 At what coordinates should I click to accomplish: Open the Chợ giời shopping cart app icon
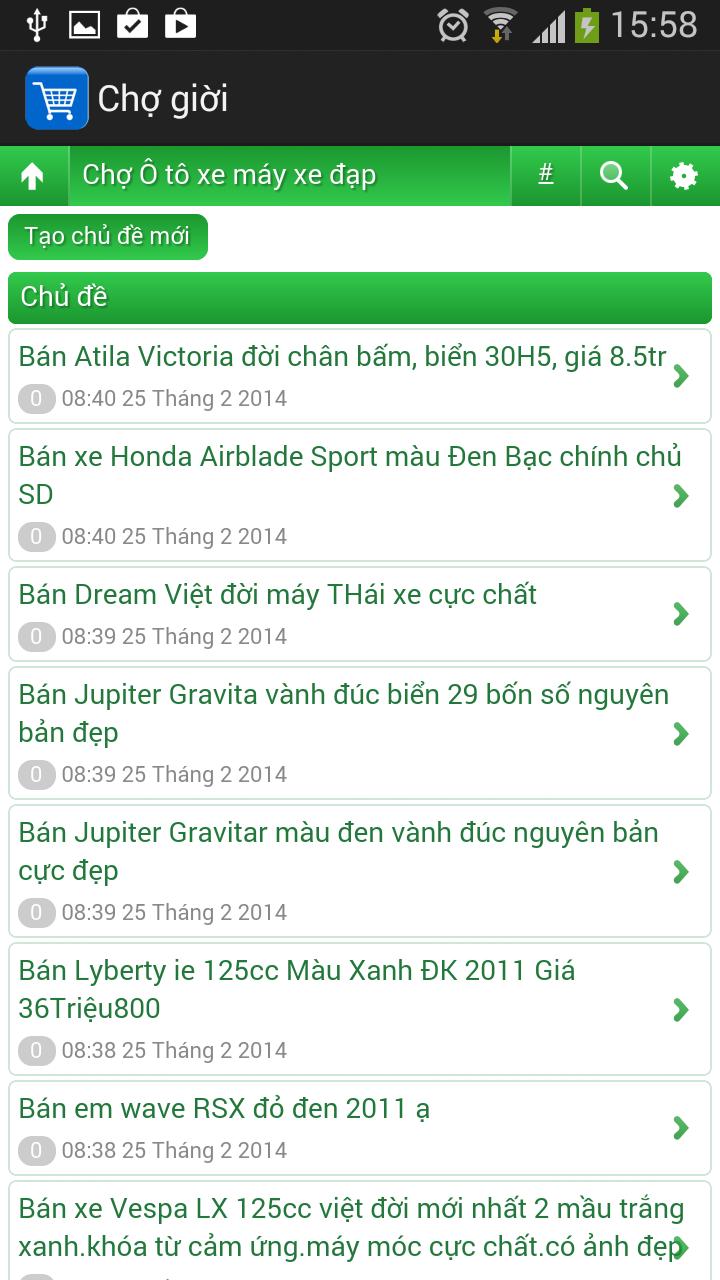tap(56, 98)
